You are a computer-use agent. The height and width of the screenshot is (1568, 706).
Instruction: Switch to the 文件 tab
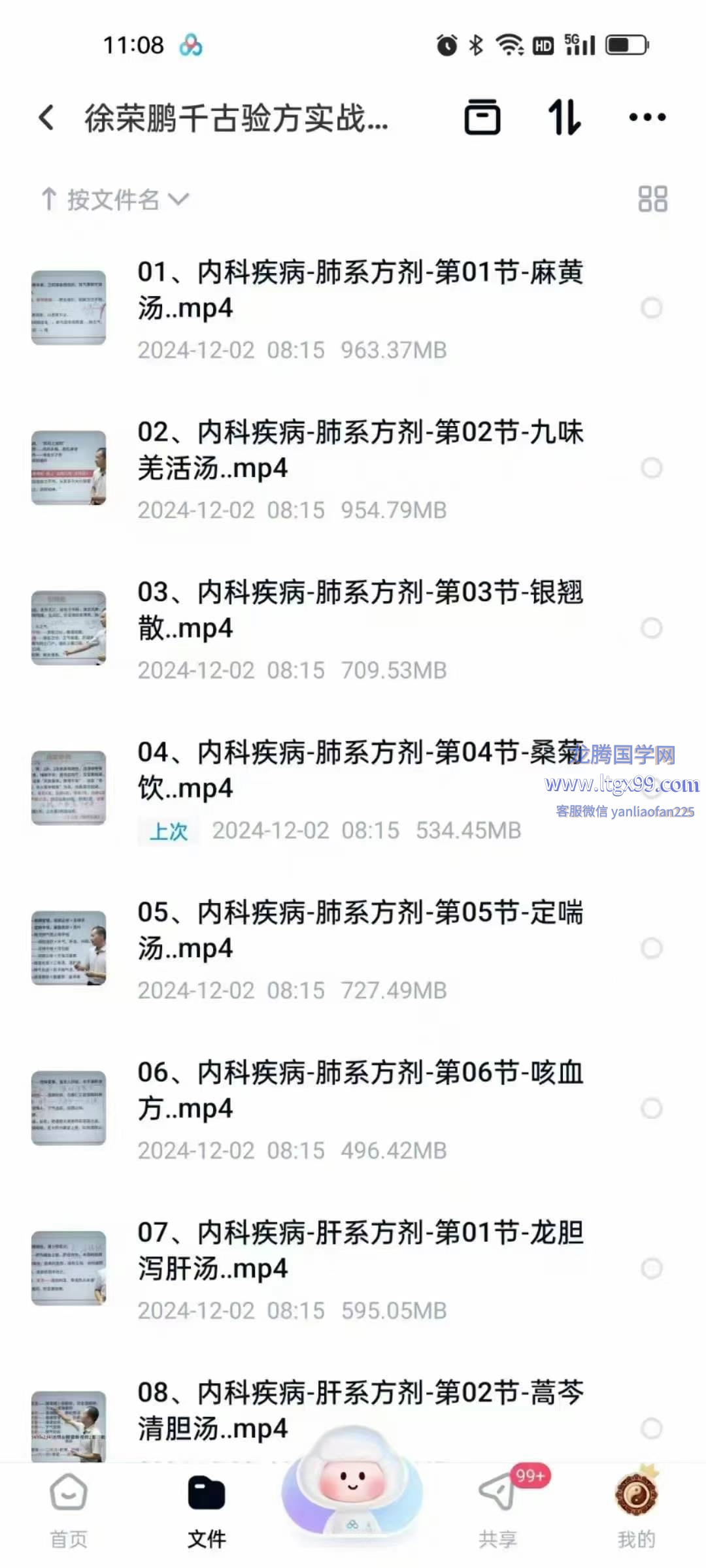click(207, 1511)
